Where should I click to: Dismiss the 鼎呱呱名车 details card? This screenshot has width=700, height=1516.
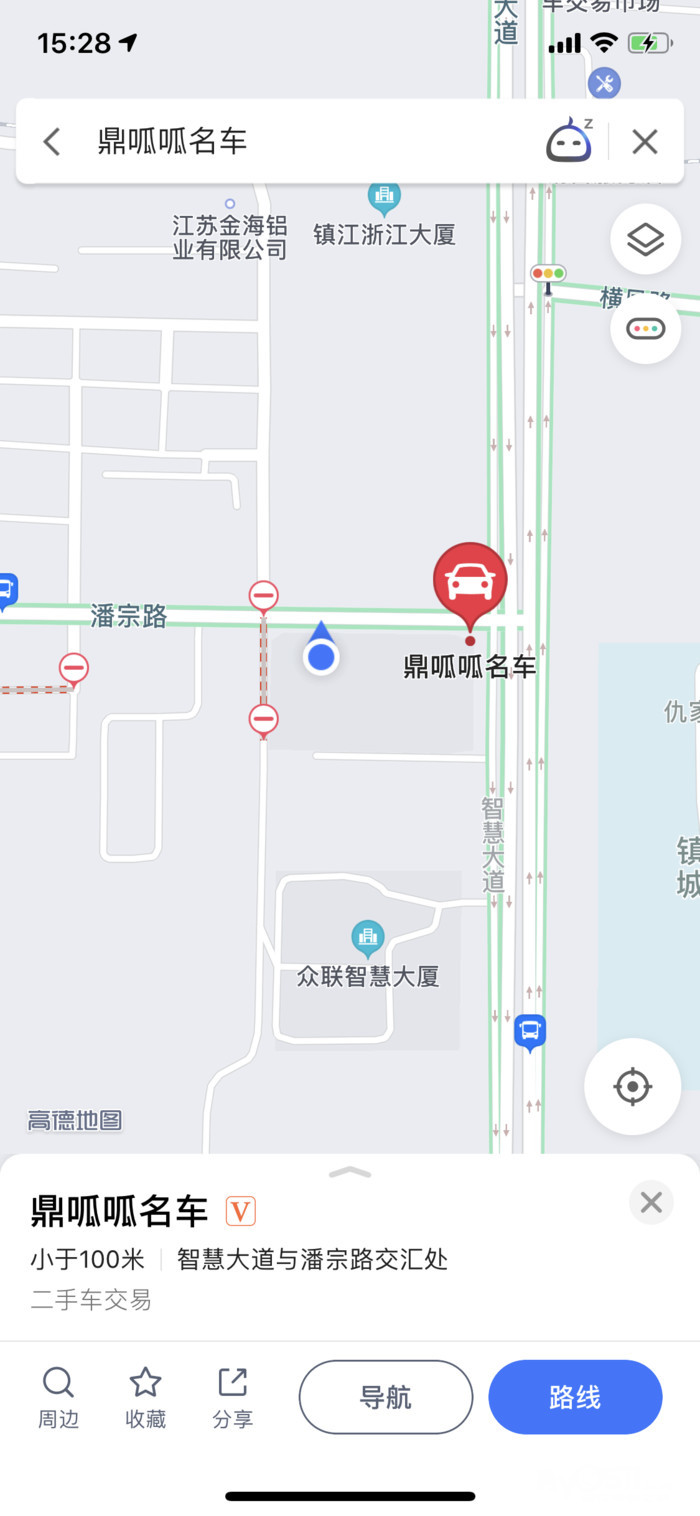(651, 1202)
